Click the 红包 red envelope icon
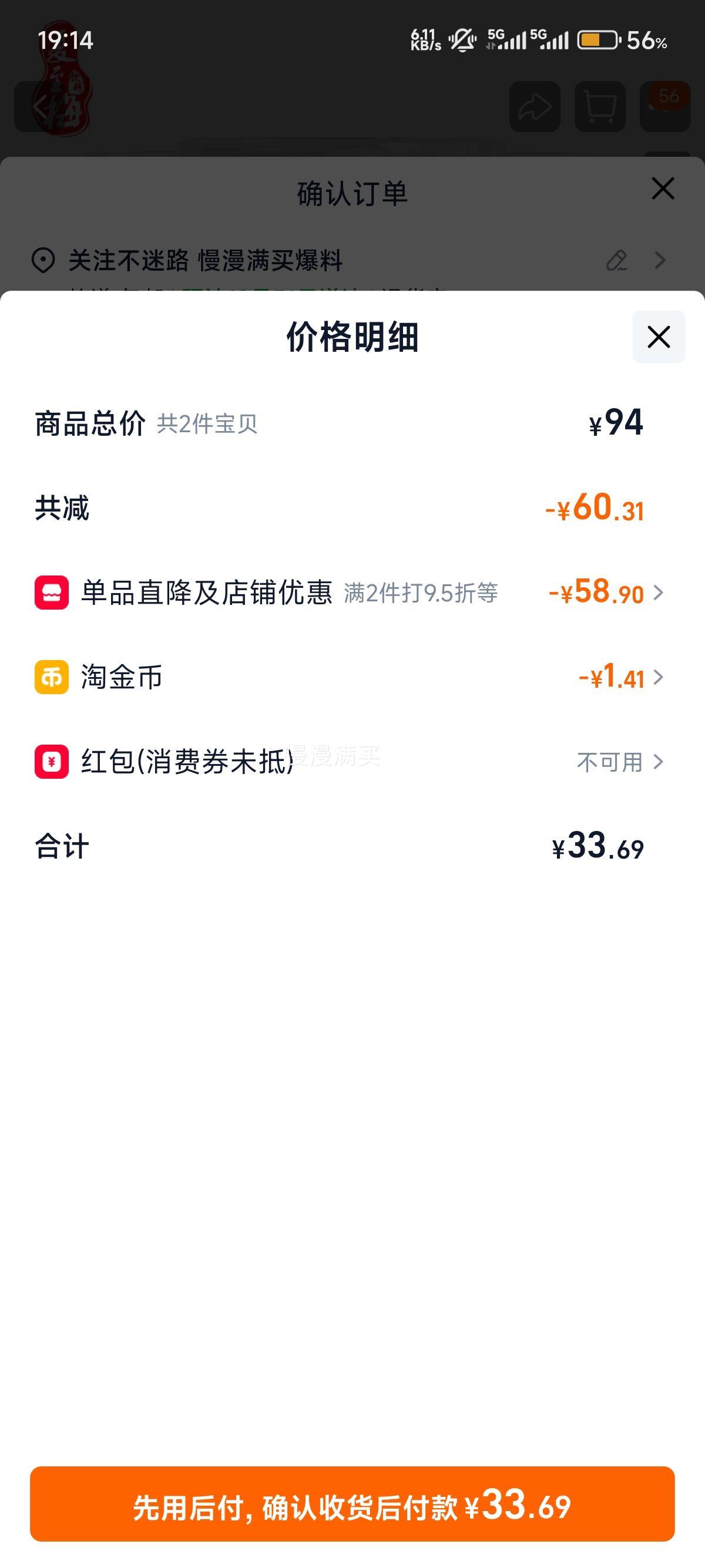Image resolution: width=705 pixels, height=1568 pixels. pyautogui.click(x=52, y=761)
